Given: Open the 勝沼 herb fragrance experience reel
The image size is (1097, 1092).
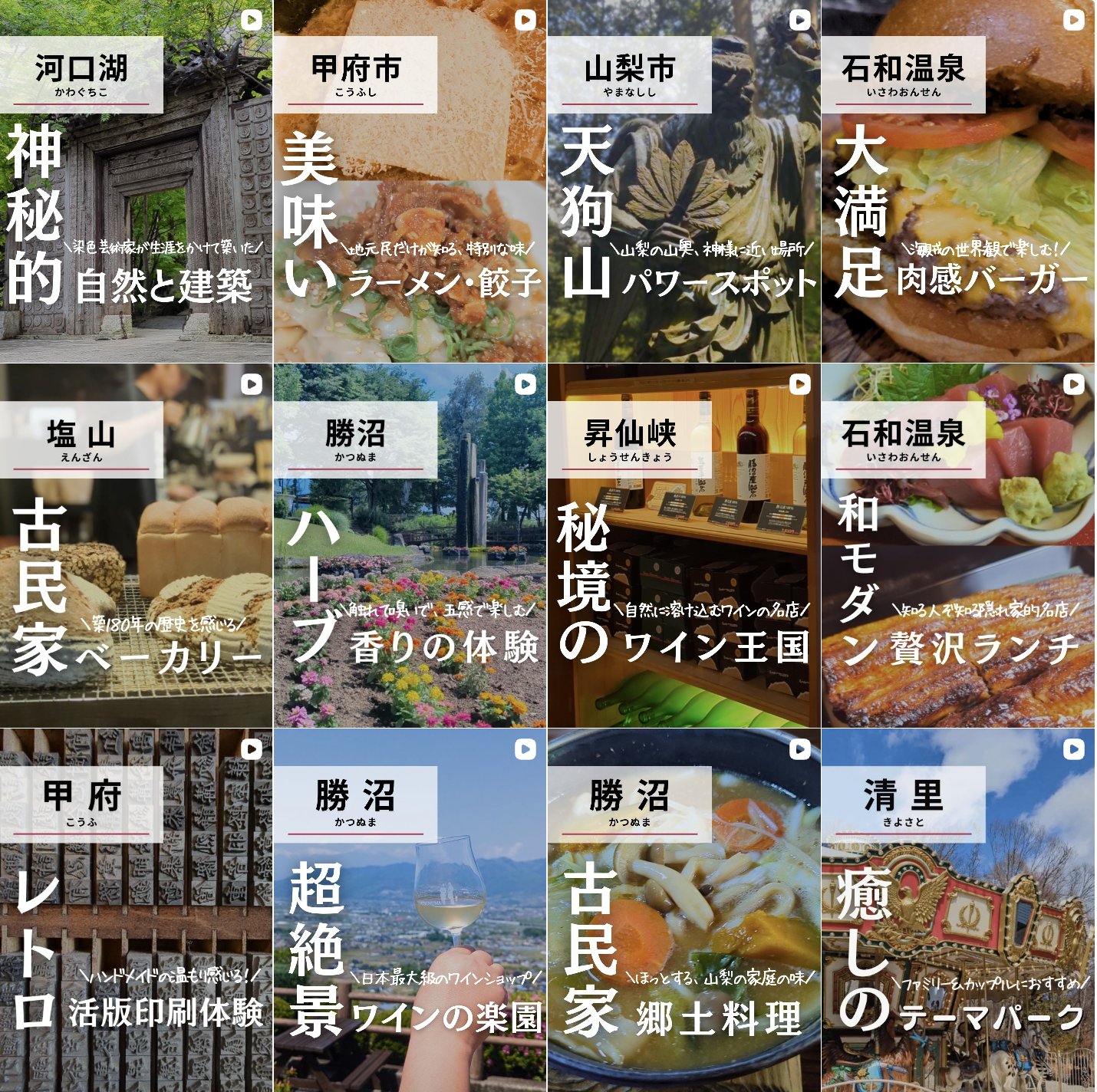Looking at the screenshot, I should (410, 546).
